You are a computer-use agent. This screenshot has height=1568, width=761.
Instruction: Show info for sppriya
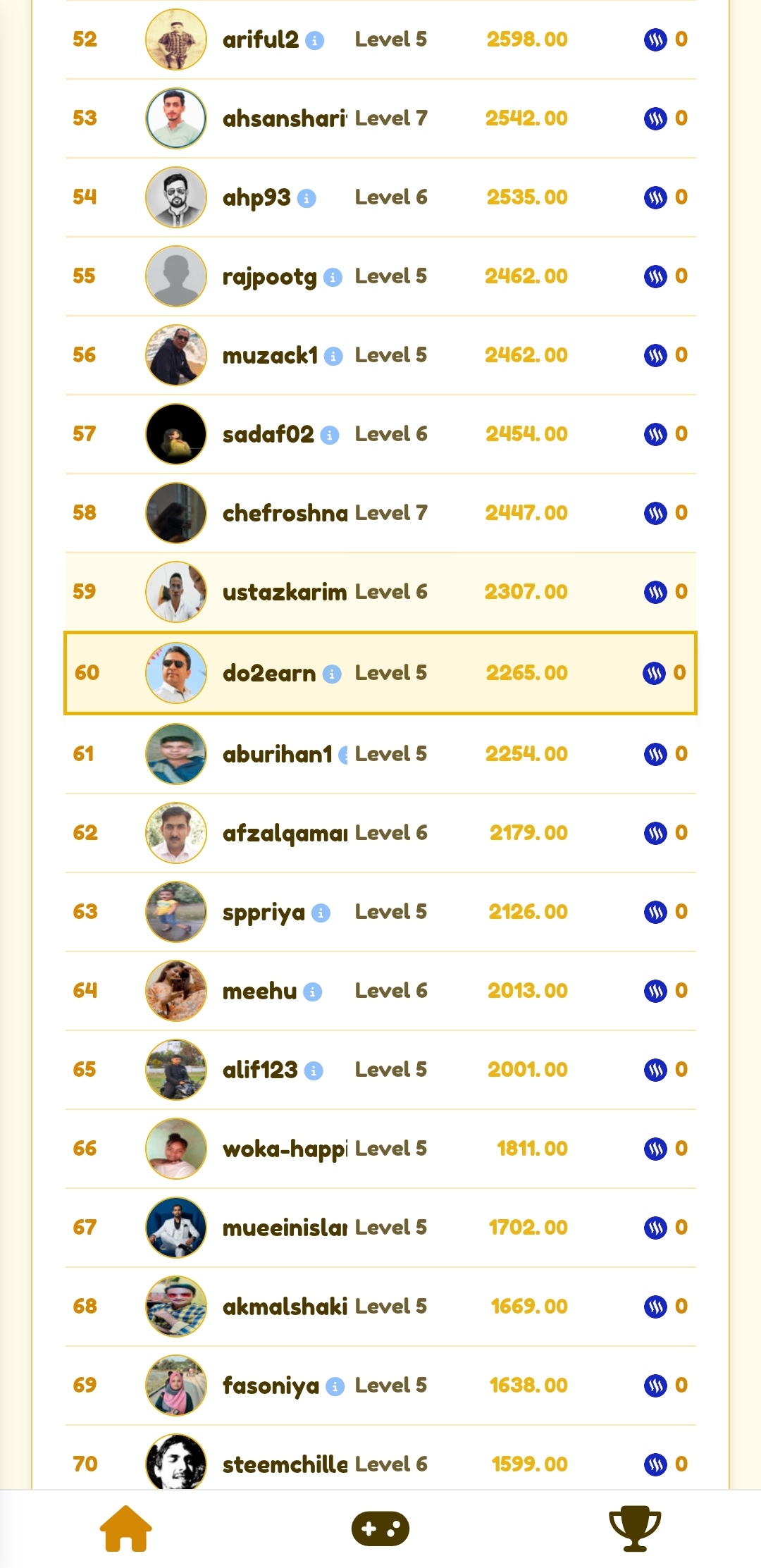click(x=321, y=913)
